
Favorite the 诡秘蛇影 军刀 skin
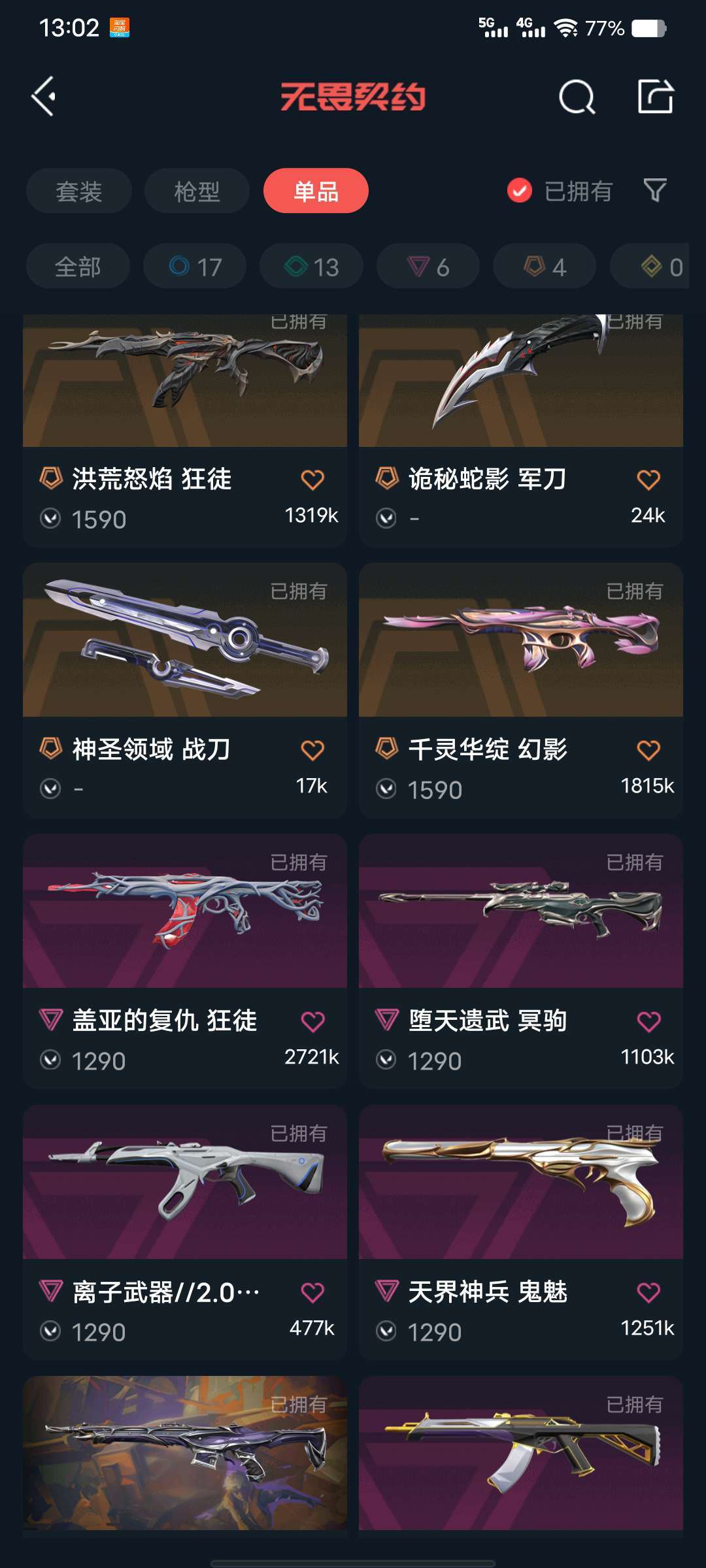point(648,480)
